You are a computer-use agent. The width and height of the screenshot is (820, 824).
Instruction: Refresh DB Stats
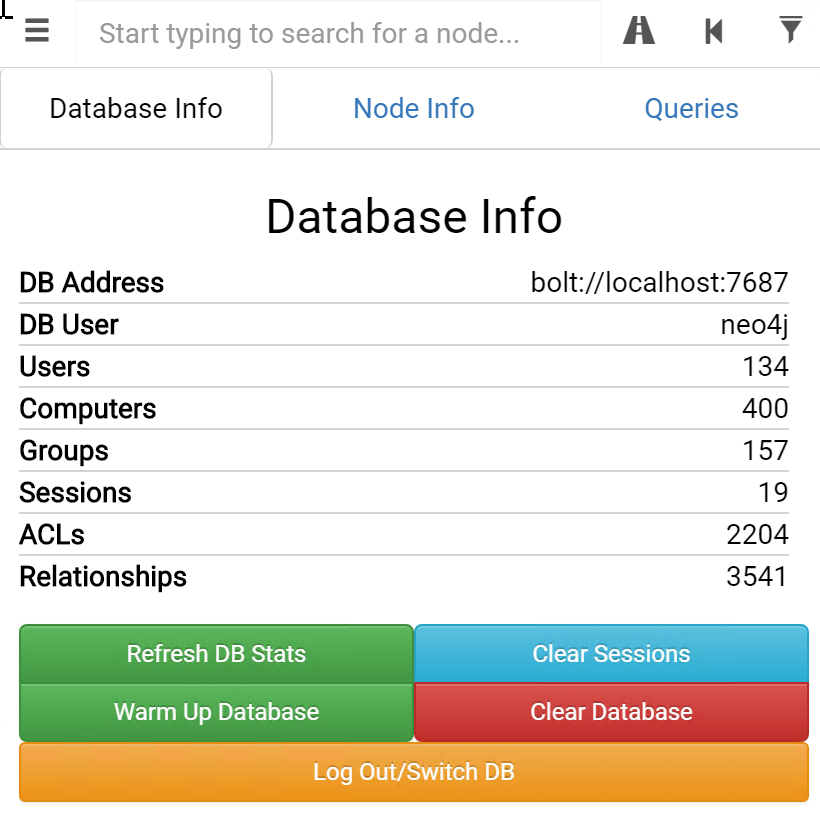[216, 654]
